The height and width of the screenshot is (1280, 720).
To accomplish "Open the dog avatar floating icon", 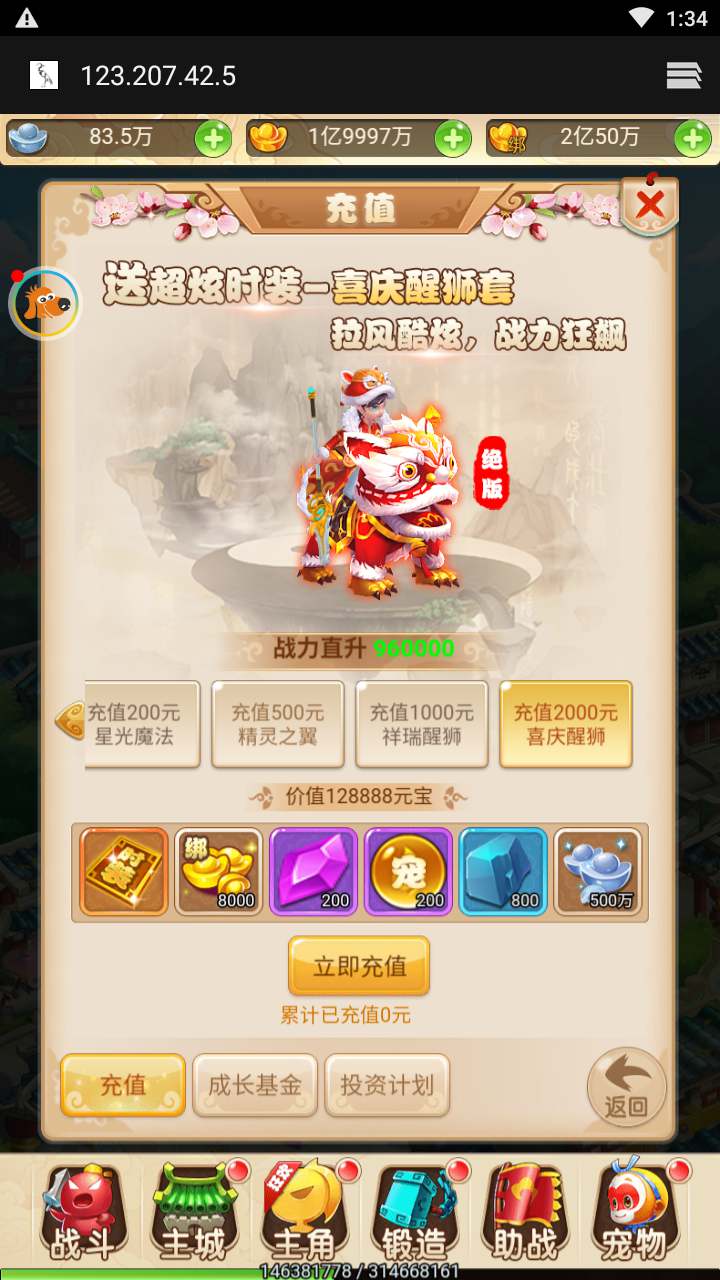I will (x=44, y=303).
